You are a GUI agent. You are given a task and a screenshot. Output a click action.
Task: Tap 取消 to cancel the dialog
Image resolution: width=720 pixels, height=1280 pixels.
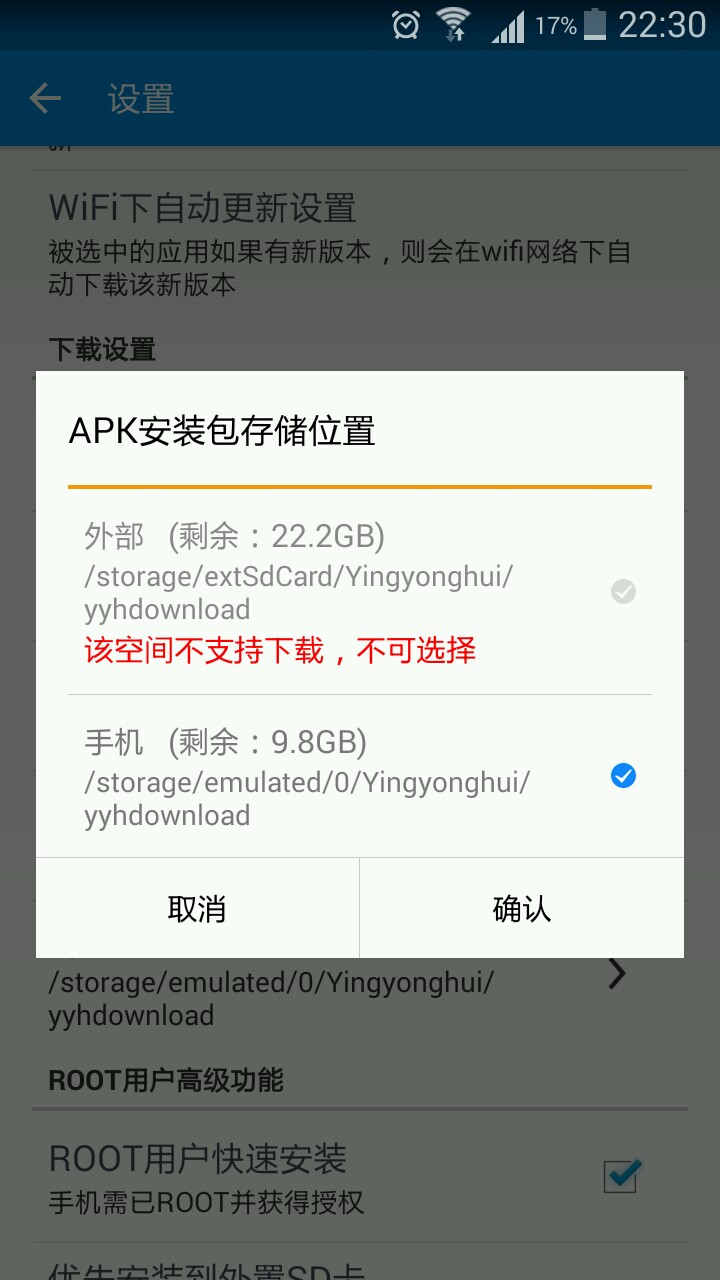[x=197, y=908]
